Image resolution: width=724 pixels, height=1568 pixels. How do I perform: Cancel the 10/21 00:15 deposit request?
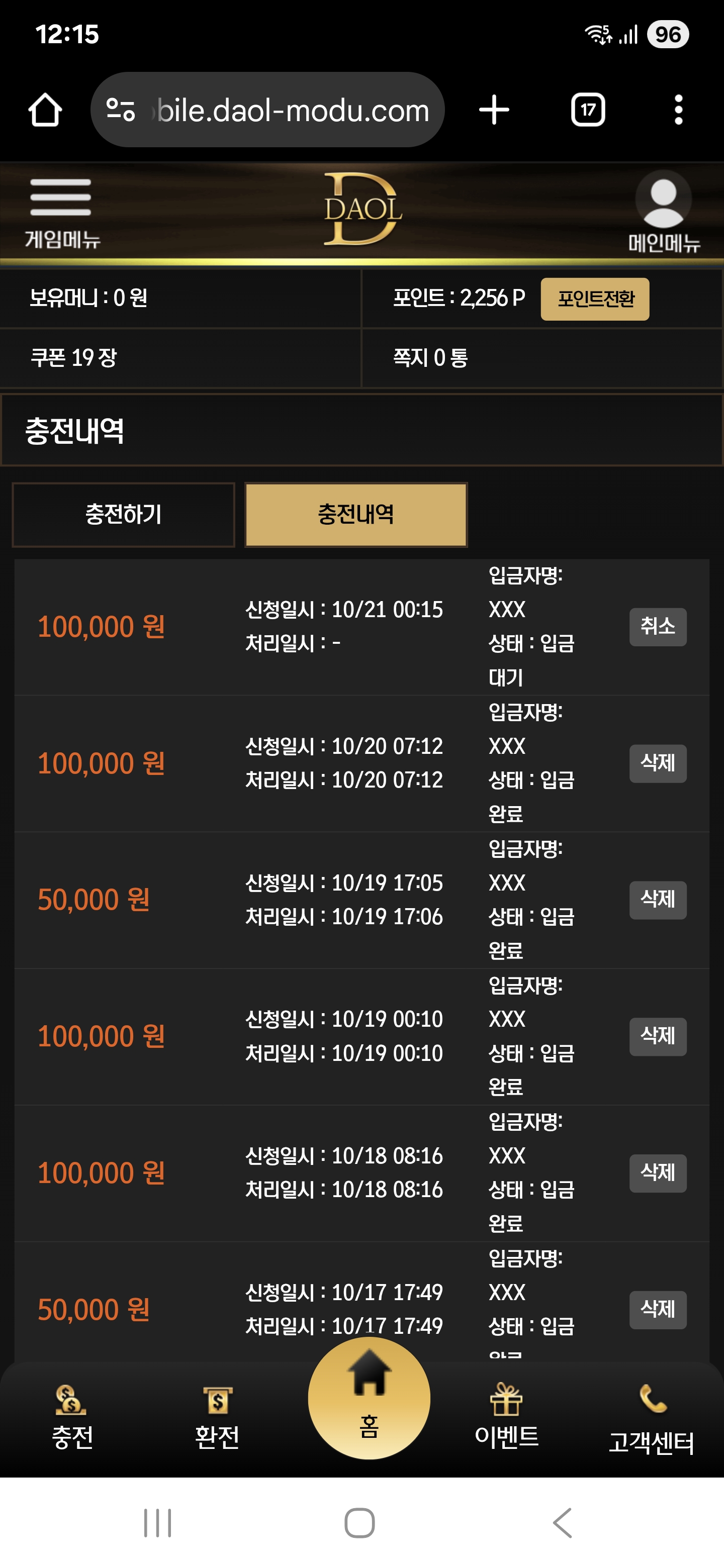pos(658,626)
